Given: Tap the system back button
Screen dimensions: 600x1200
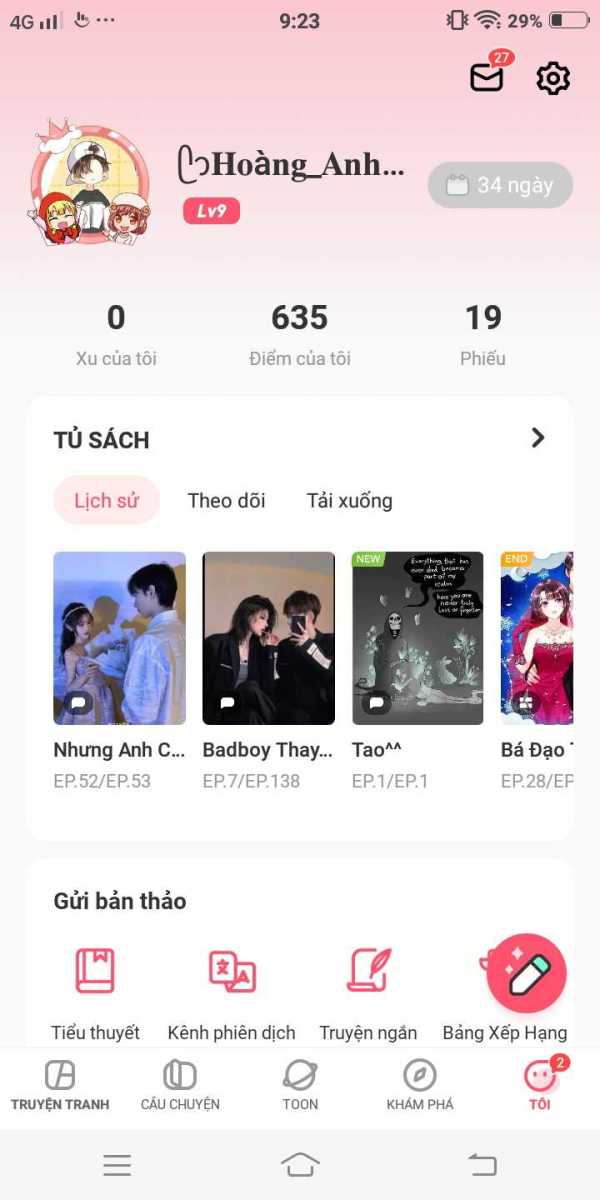Looking at the screenshot, I should [x=483, y=1164].
